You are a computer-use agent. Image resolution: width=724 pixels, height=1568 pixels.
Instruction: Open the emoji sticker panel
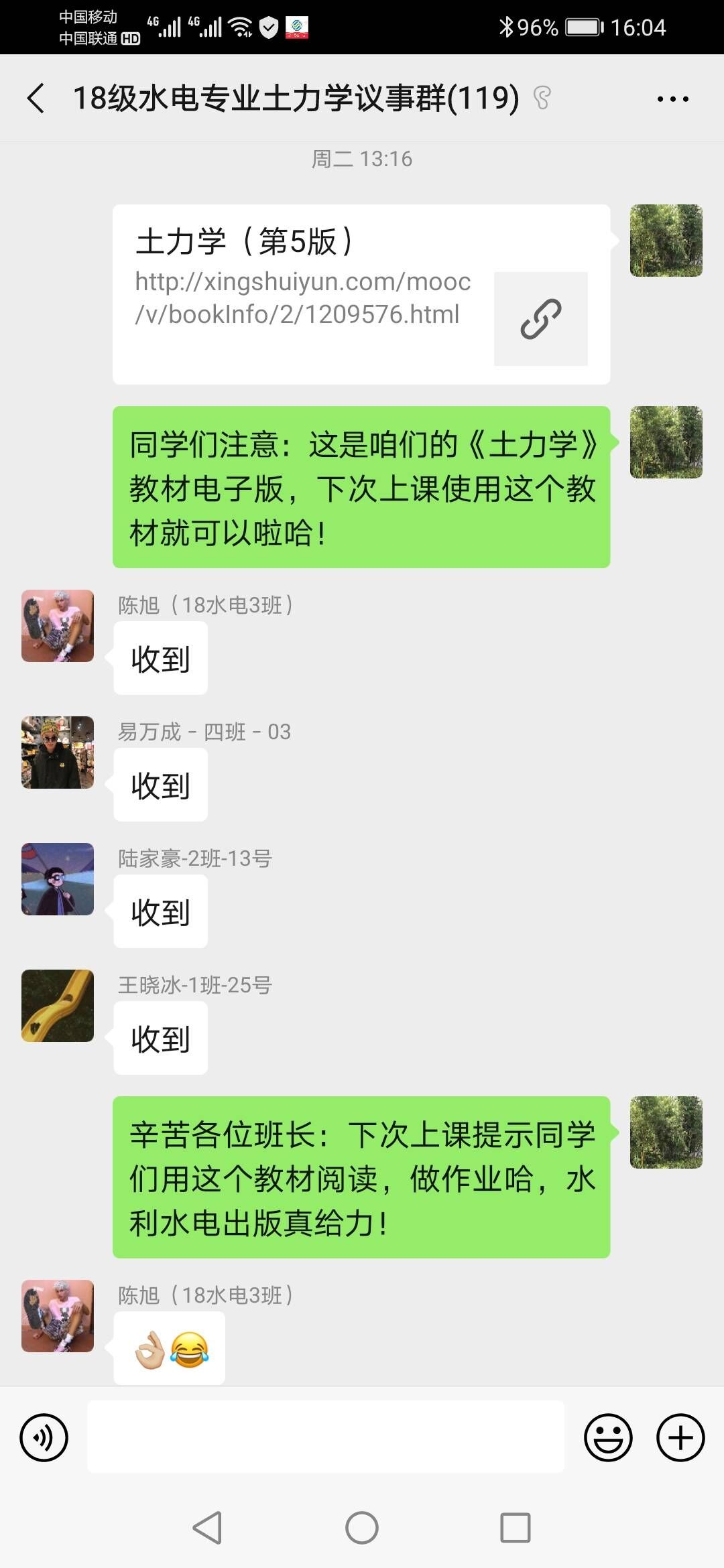[608, 1437]
